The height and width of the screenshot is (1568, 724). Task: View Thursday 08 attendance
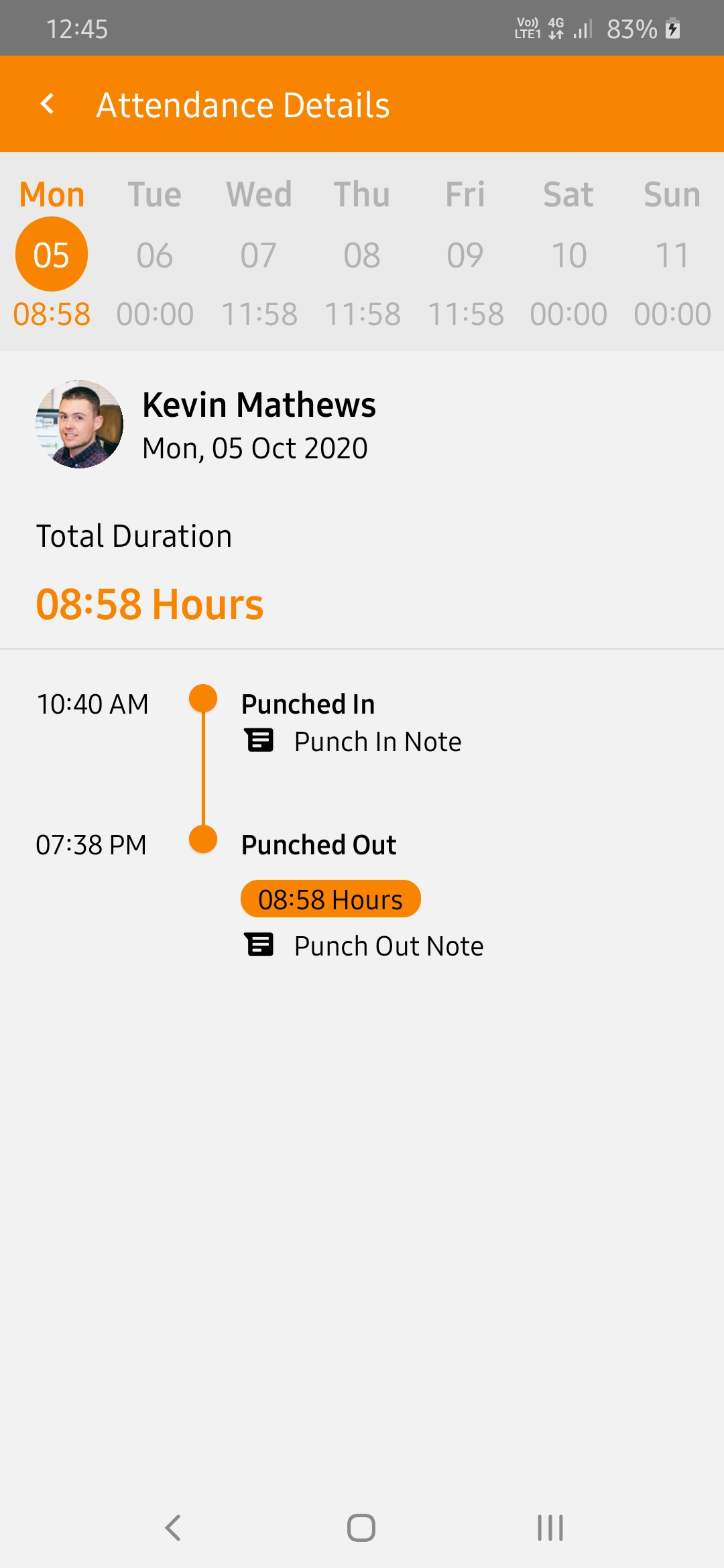point(362,253)
